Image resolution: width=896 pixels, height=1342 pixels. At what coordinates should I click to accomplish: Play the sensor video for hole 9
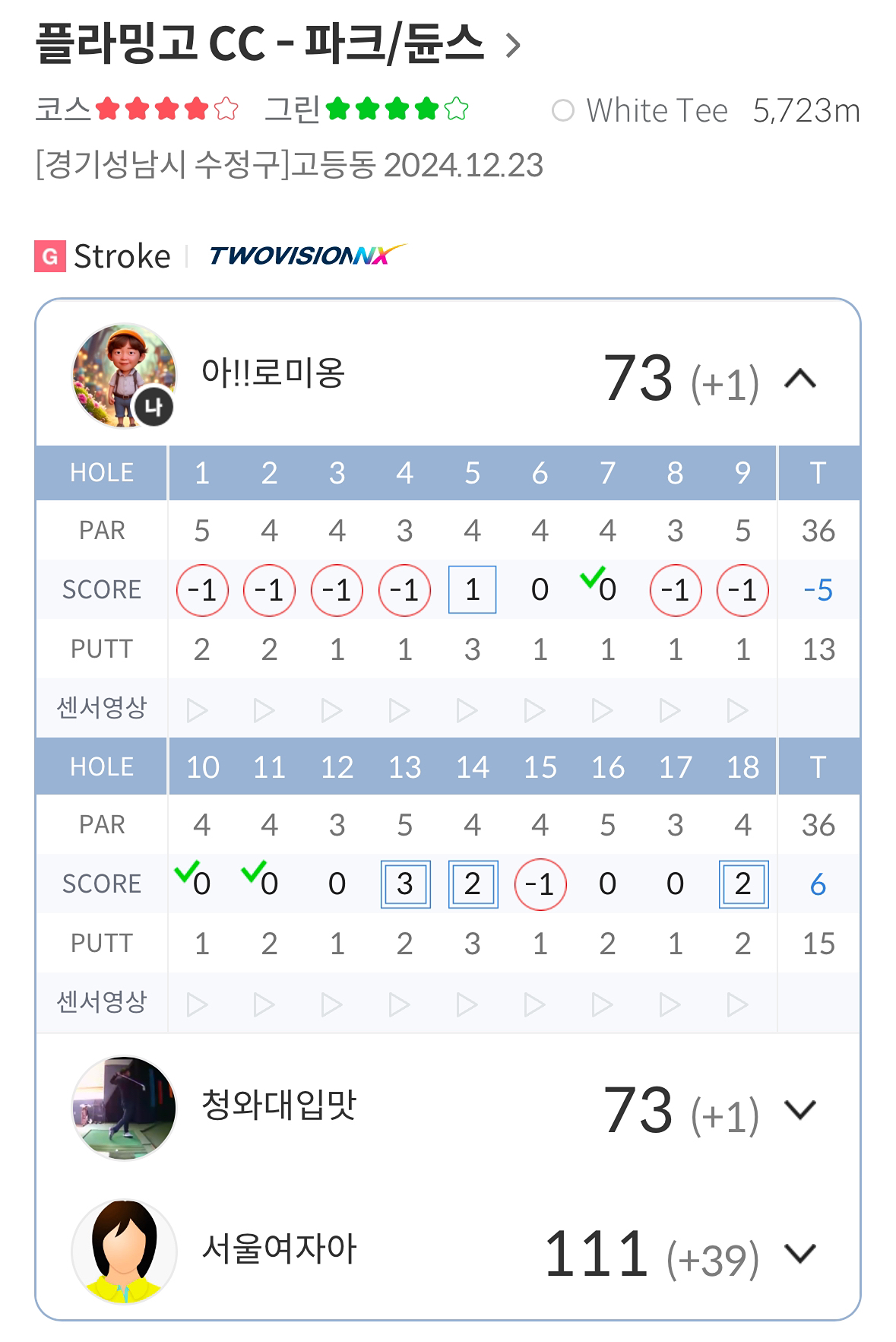coord(738,710)
